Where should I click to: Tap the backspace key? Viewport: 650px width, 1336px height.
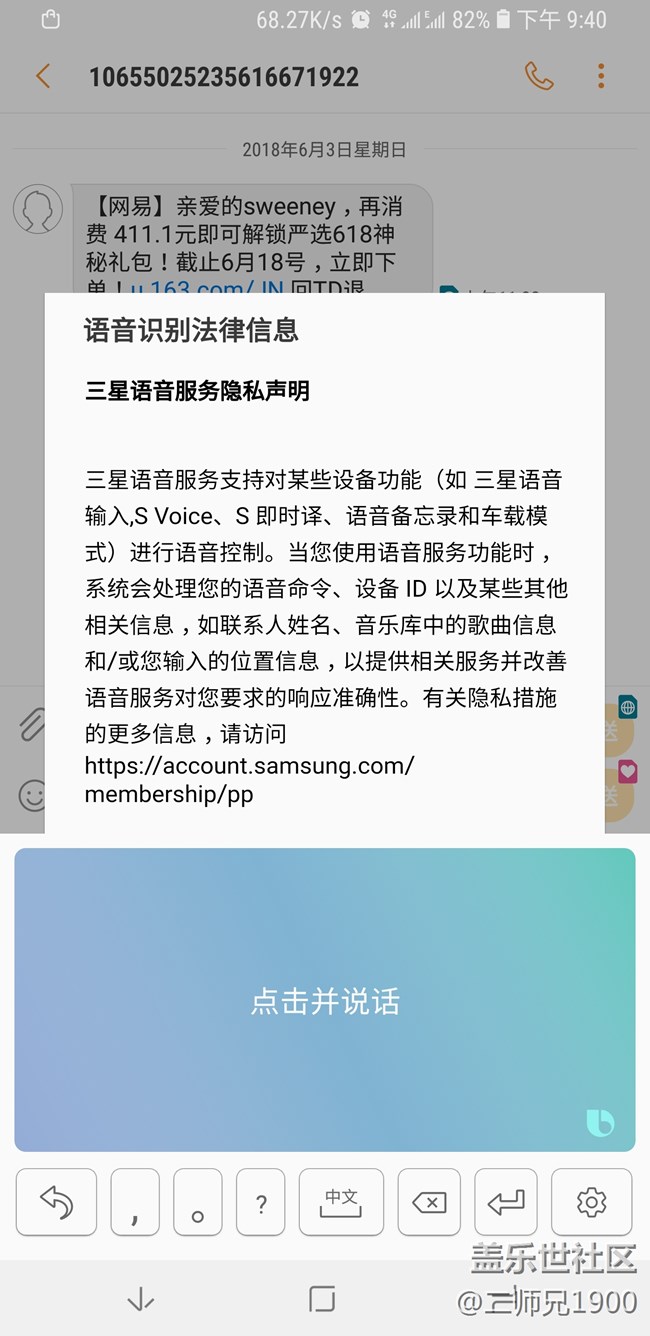[429, 1202]
